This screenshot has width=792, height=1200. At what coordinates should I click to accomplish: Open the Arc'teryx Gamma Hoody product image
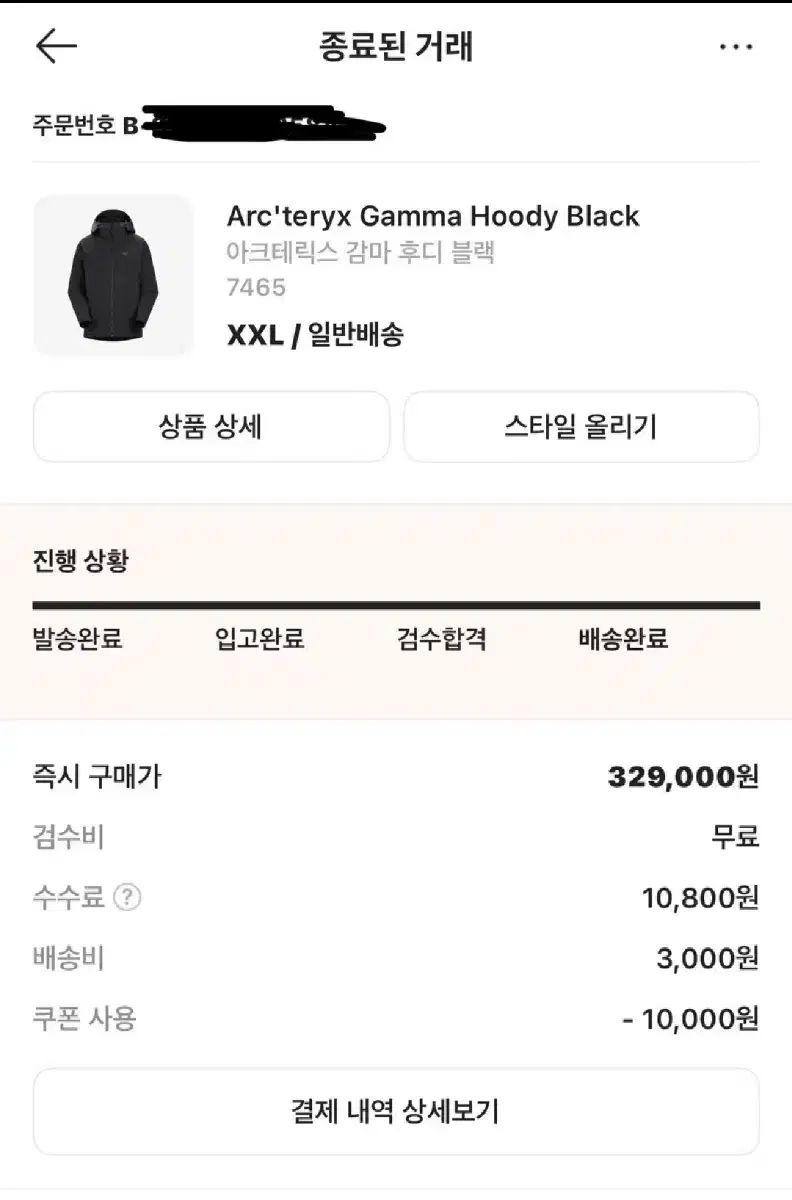point(113,276)
